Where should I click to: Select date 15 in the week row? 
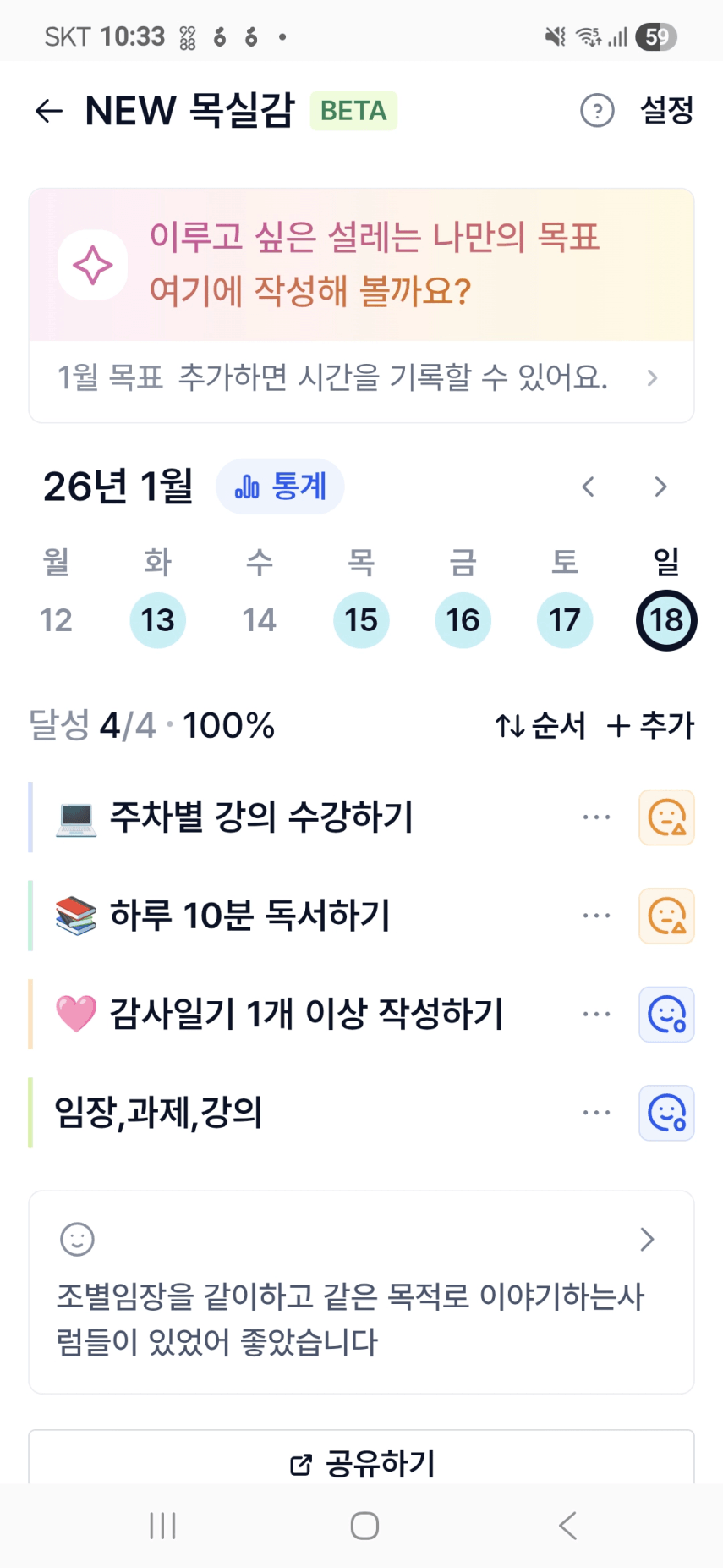(361, 620)
